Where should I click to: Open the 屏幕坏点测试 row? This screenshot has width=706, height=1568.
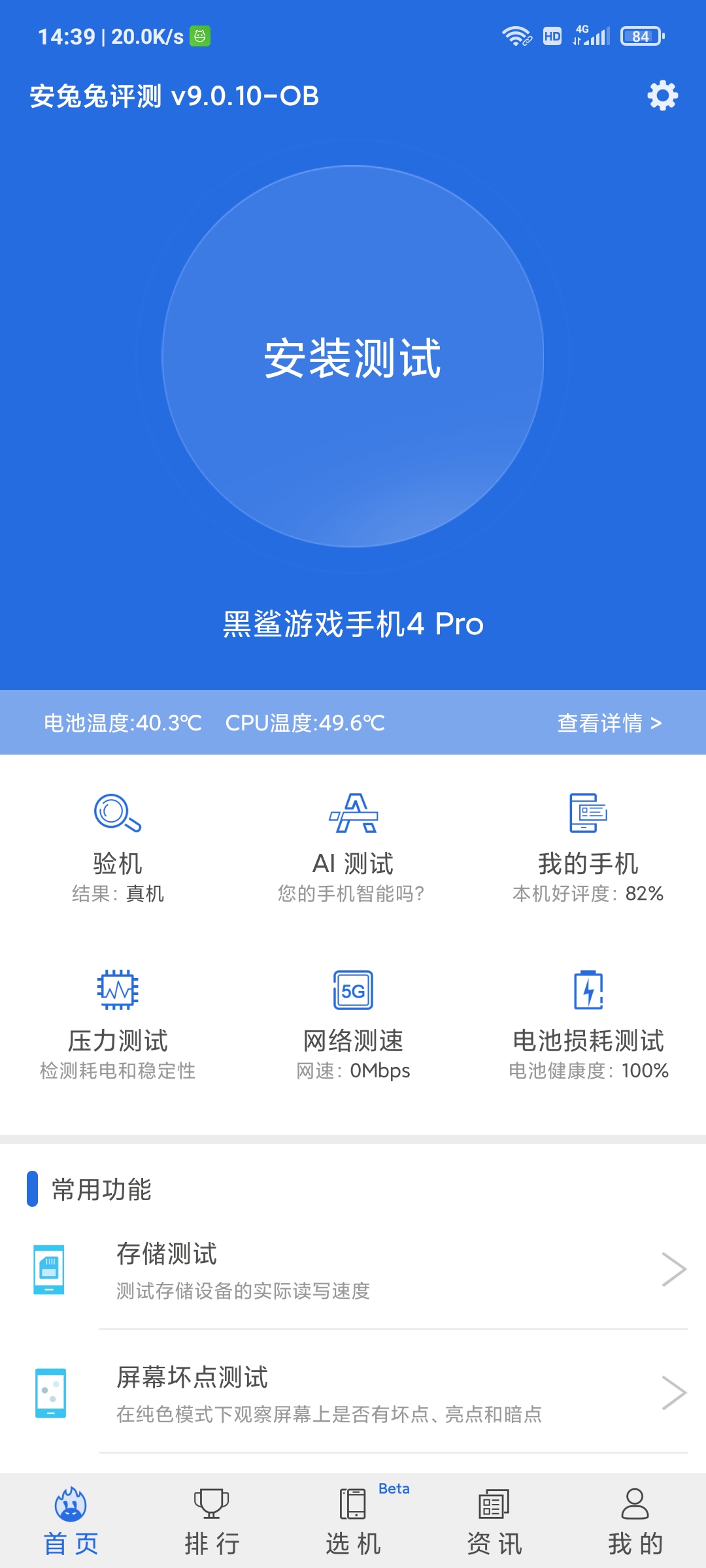tap(353, 1392)
